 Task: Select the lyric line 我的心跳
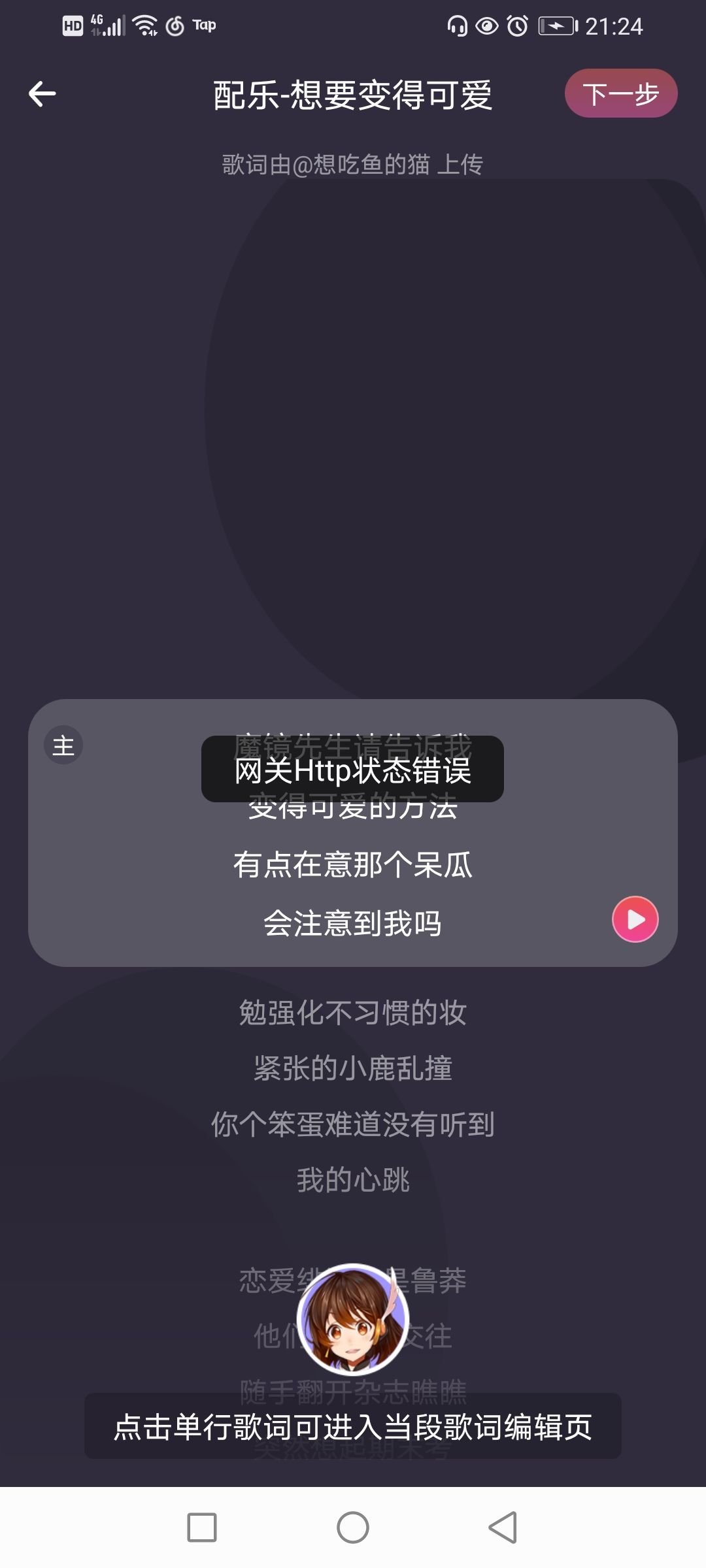(x=353, y=1179)
